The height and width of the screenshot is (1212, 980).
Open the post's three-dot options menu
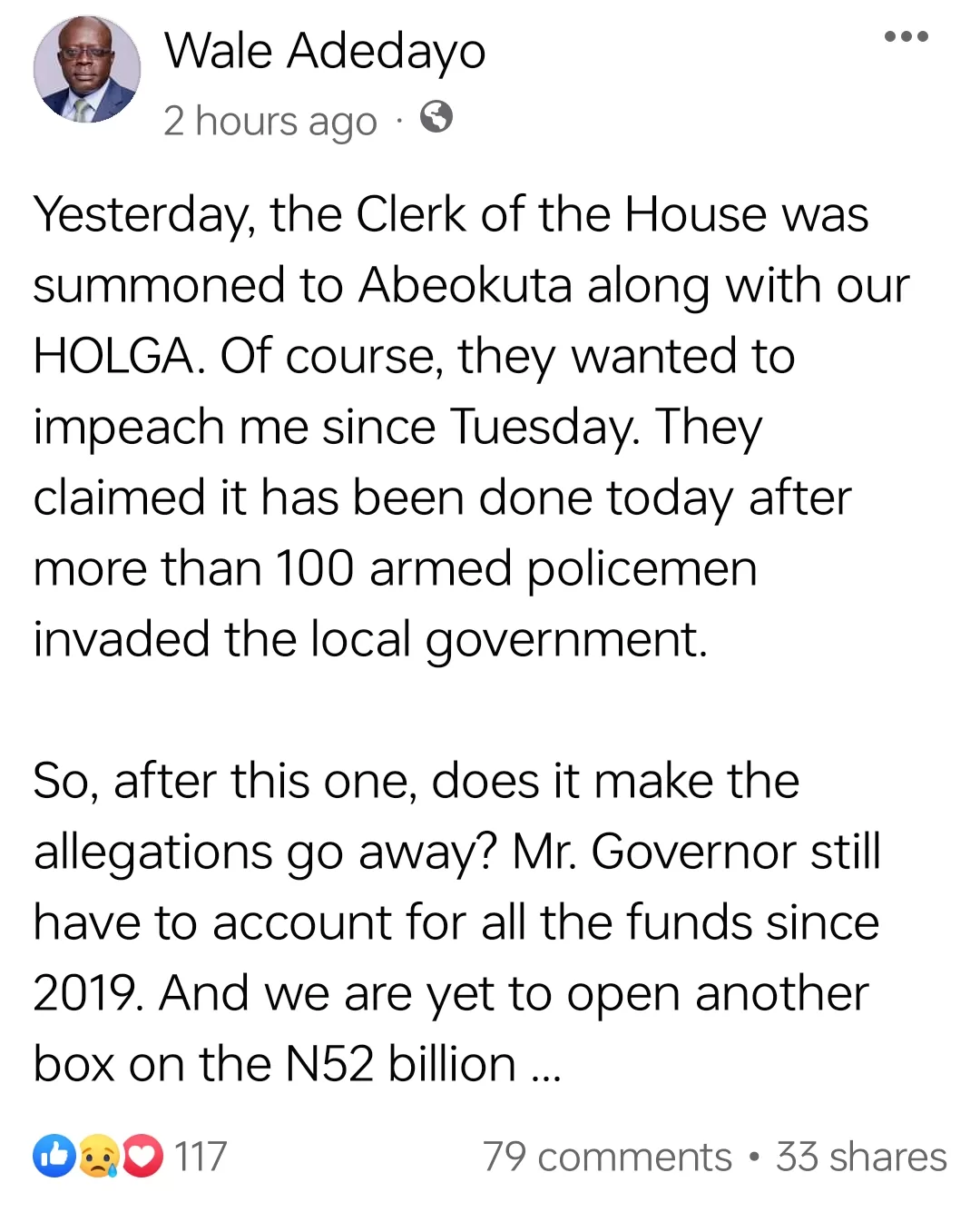906,37
